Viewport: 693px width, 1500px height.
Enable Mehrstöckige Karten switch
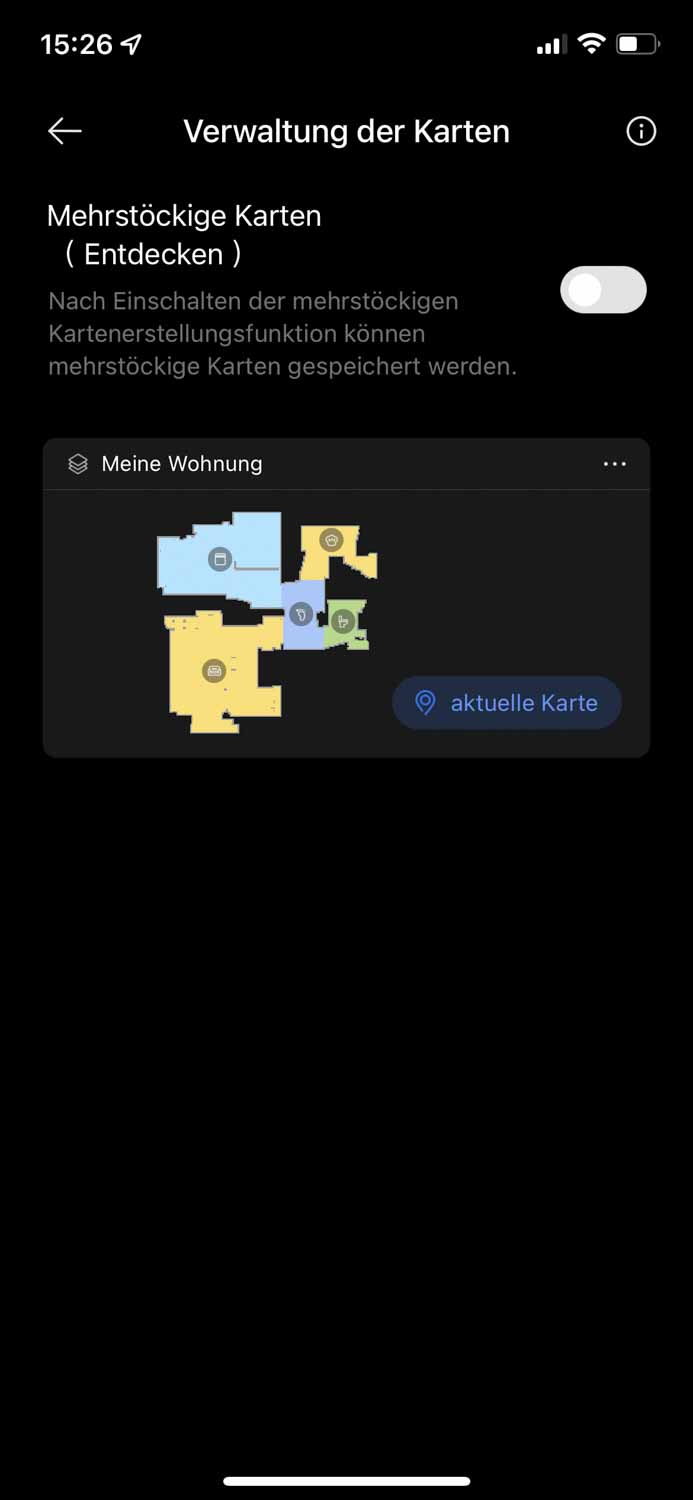click(x=603, y=290)
